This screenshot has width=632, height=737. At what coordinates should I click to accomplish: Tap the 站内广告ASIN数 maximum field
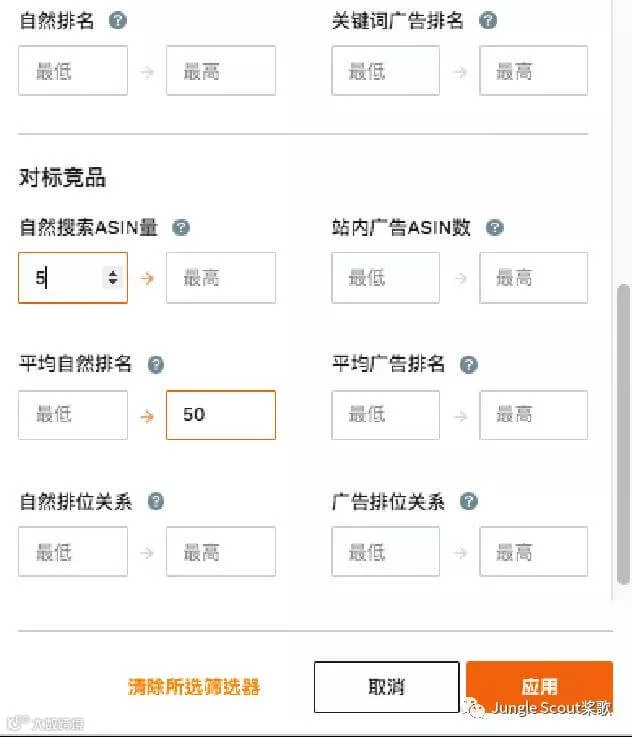533,278
